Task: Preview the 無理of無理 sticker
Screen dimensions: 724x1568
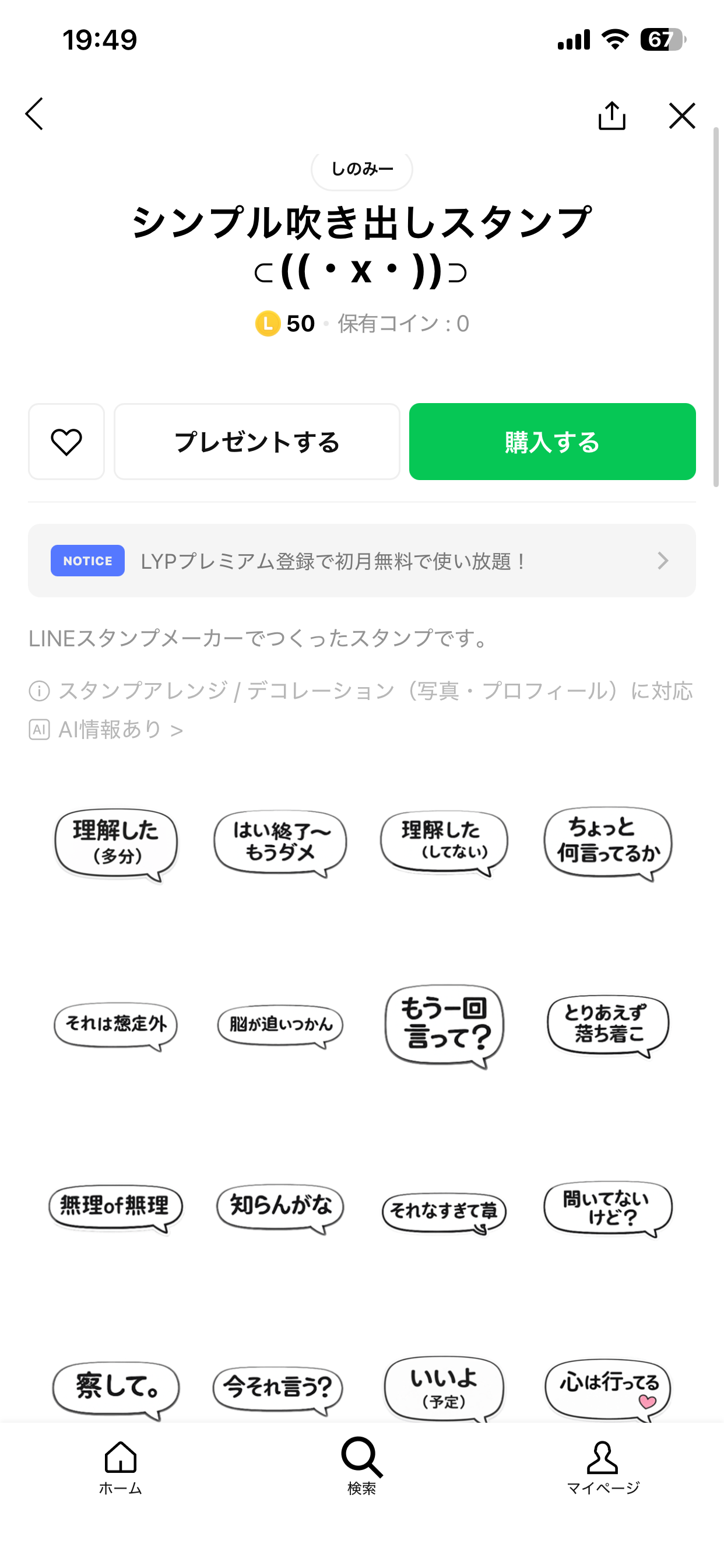Action: coord(115,1207)
